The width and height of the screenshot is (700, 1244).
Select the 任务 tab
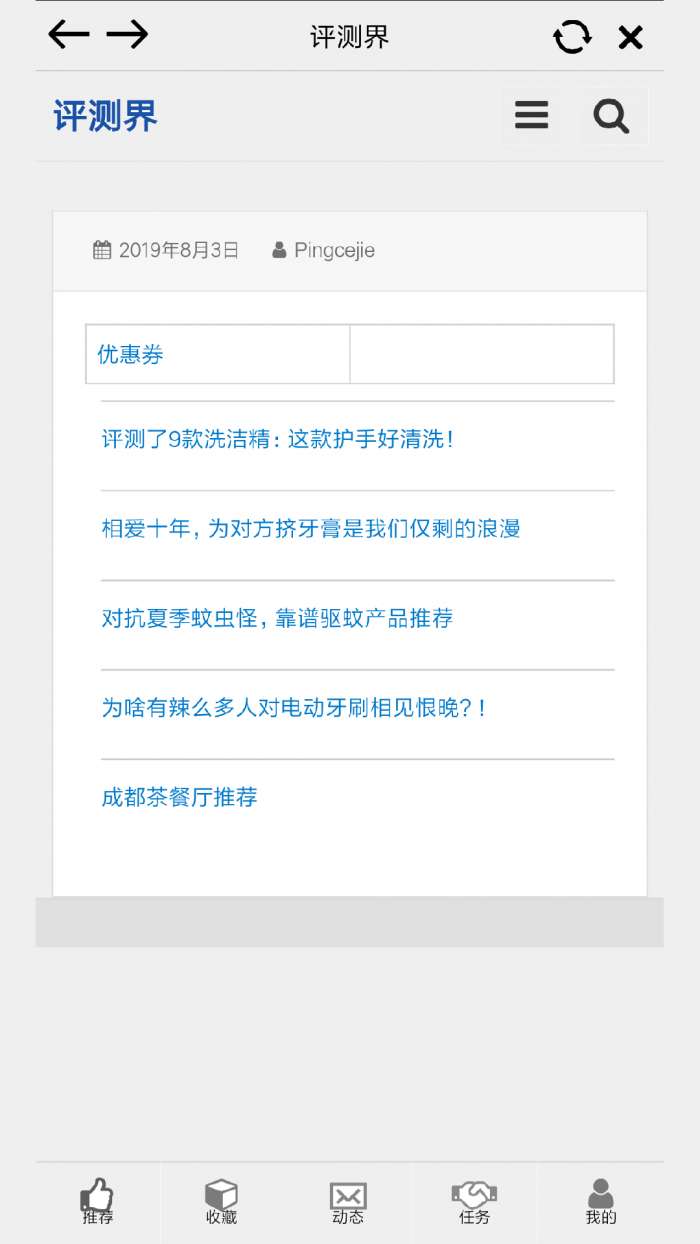tap(474, 1201)
